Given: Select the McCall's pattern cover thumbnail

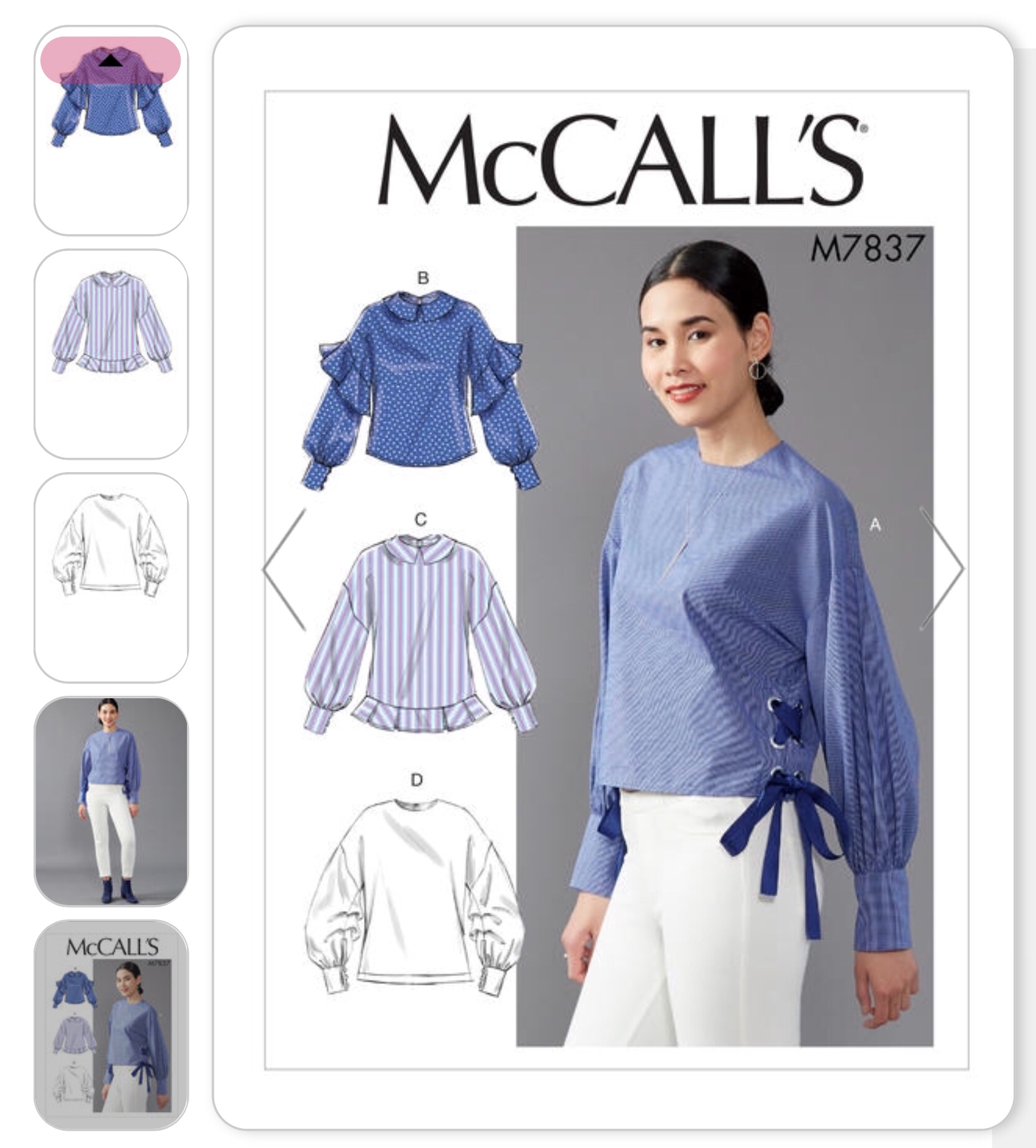Looking at the screenshot, I should (x=111, y=1024).
